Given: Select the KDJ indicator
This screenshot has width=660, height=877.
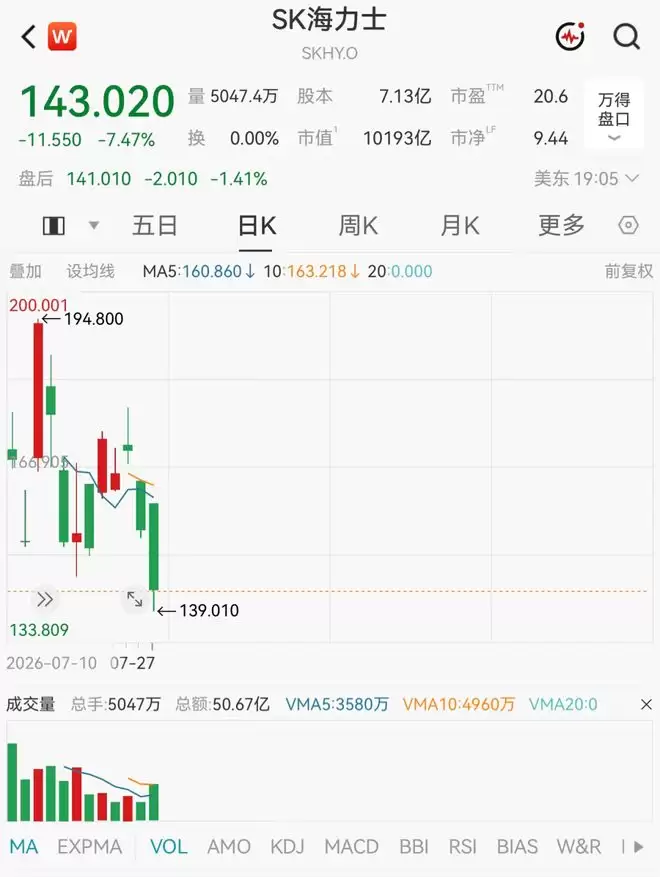Looking at the screenshot, I should pyautogui.click(x=287, y=847).
